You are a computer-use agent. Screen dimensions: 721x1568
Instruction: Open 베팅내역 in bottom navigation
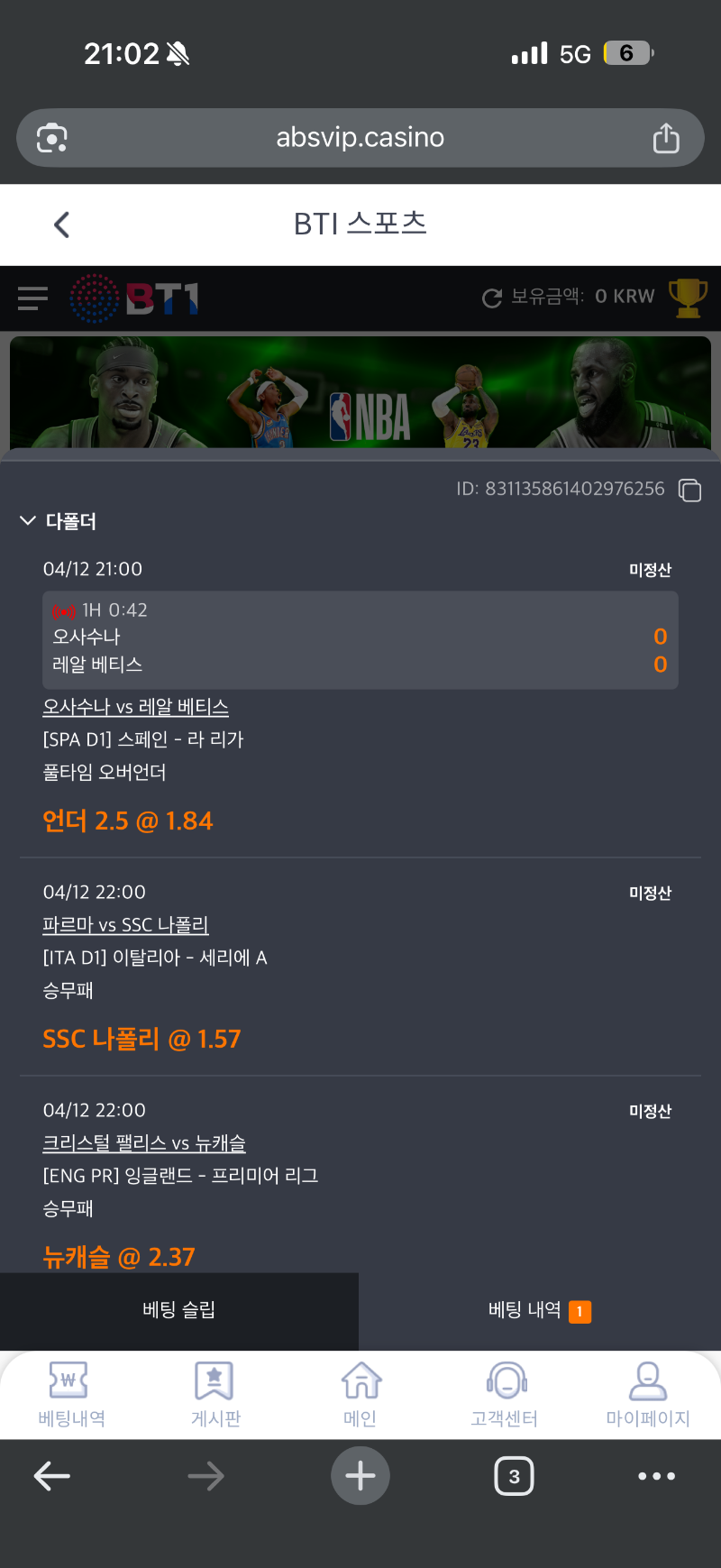point(71,1394)
